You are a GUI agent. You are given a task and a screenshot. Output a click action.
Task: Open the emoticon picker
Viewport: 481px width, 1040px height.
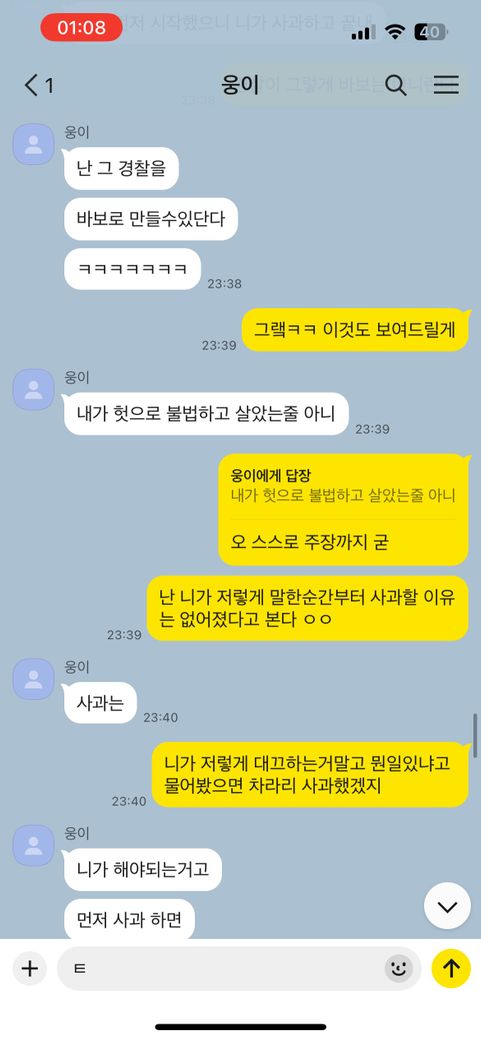[399, 969]
